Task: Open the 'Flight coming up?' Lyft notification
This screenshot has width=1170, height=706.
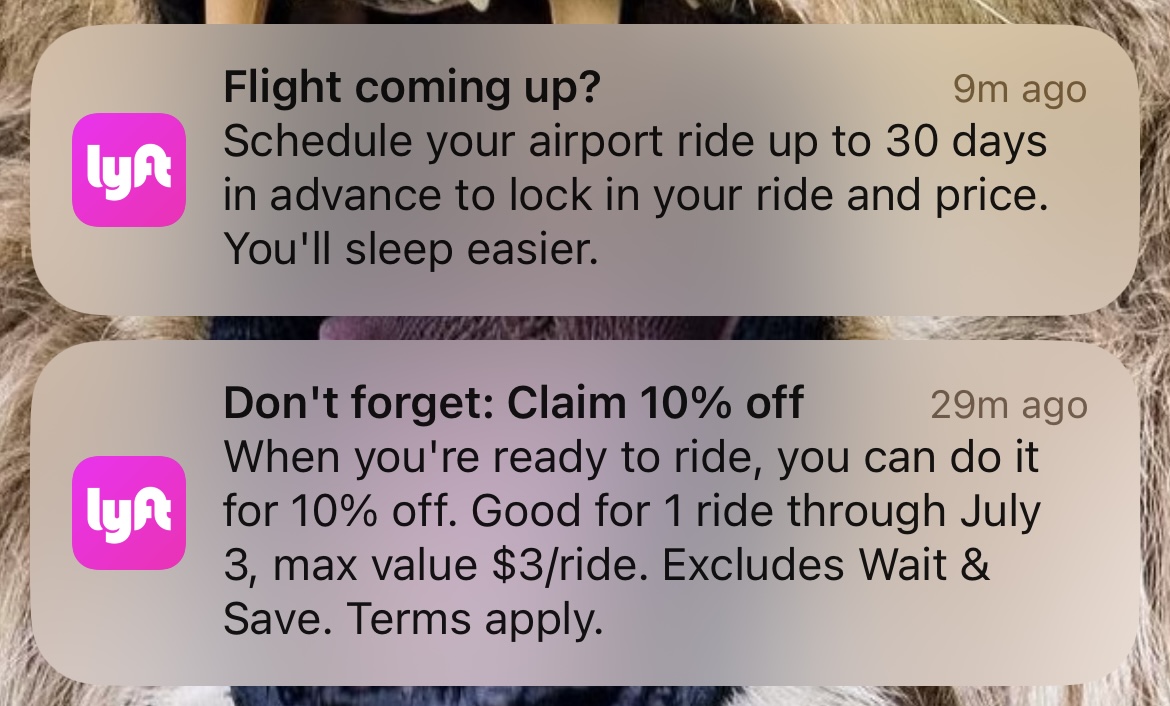Action: [585, 170]
